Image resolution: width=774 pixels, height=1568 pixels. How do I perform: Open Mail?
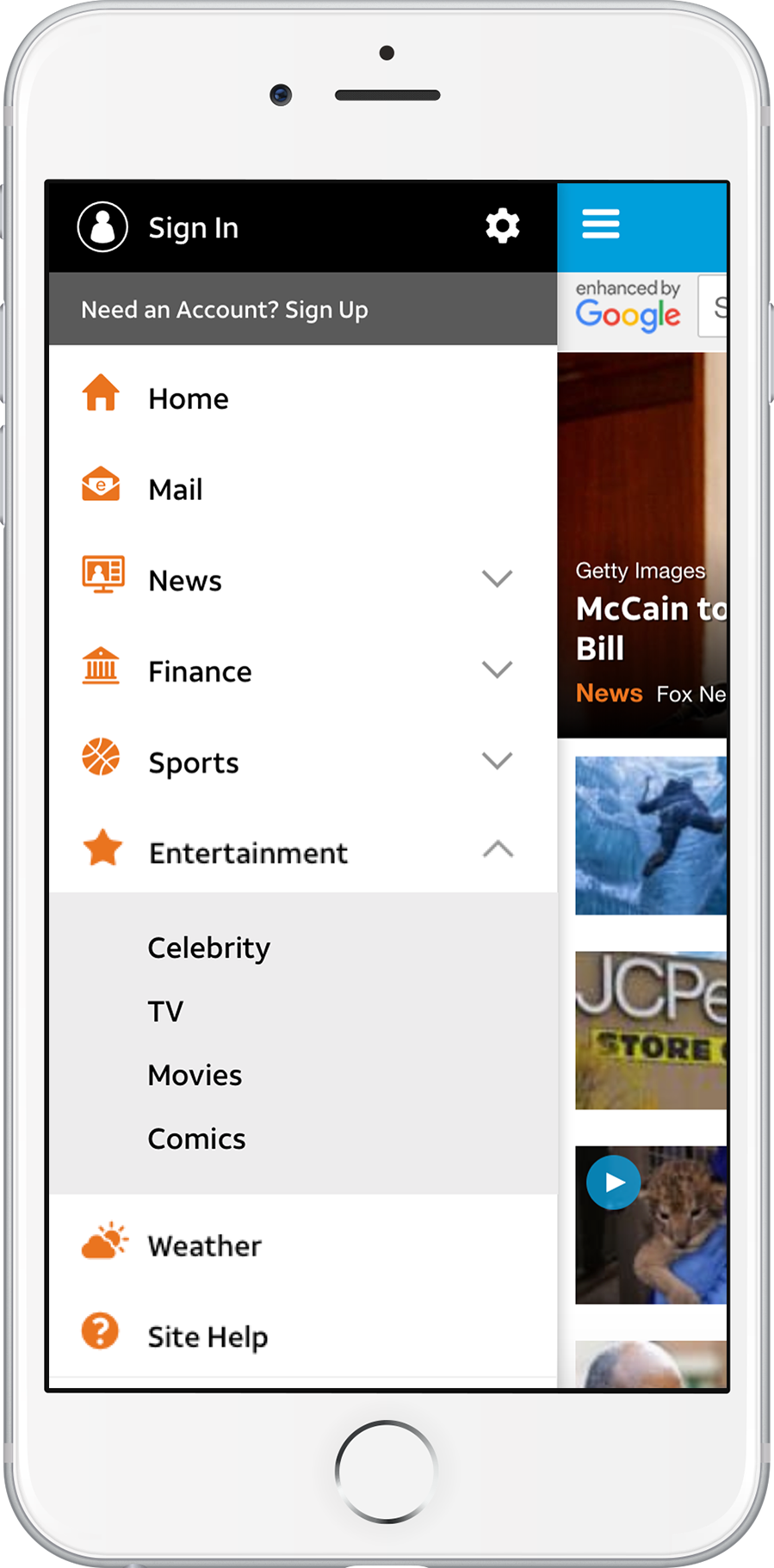coord(175,490)
